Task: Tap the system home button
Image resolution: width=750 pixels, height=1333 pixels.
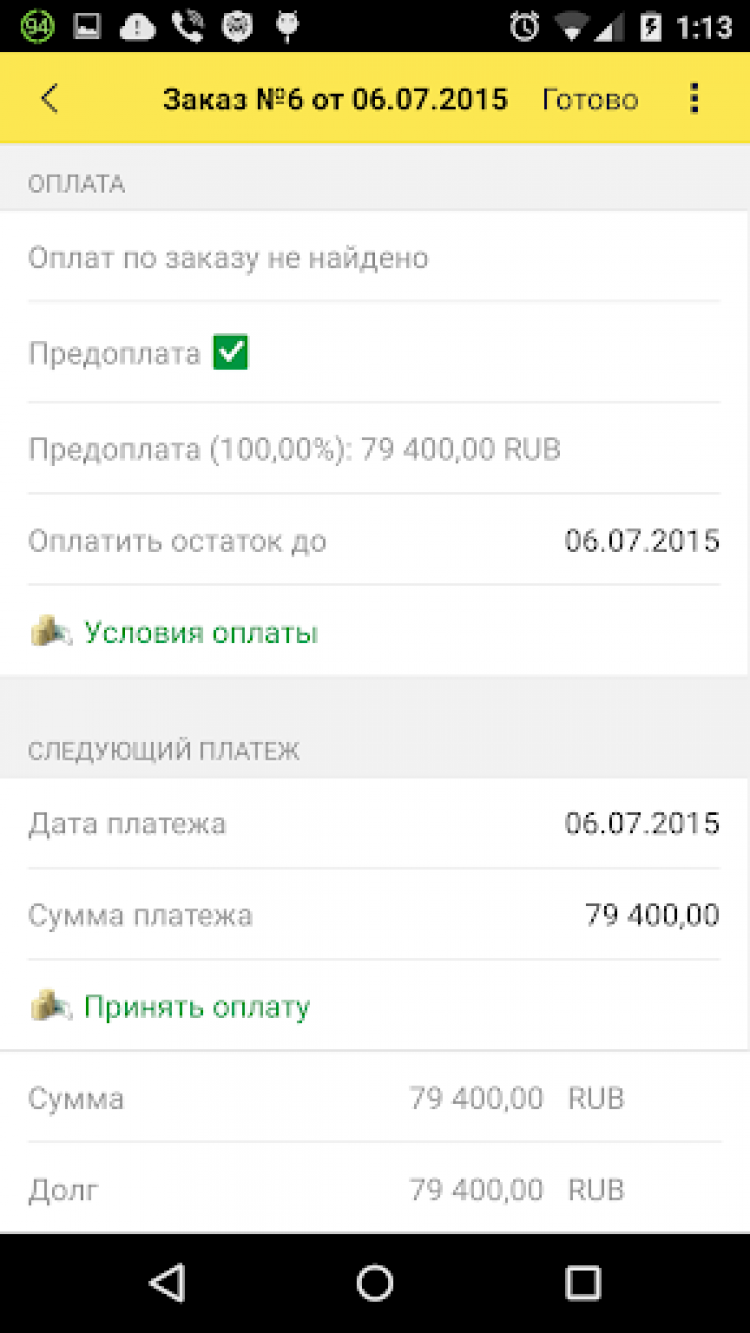Action: (x=375, y=1282)
